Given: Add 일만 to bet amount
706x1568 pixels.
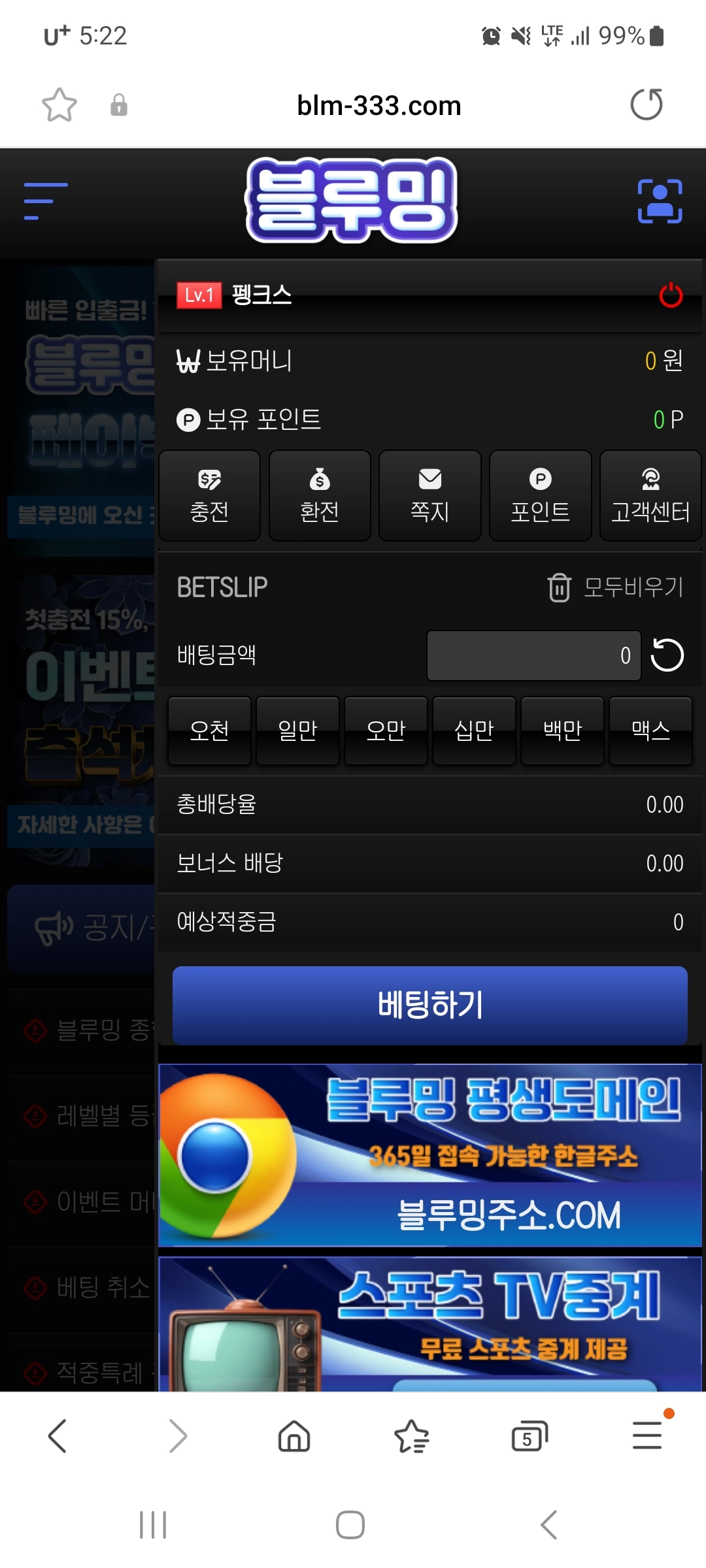Looking at the screenshot, I should coord(297,730).
